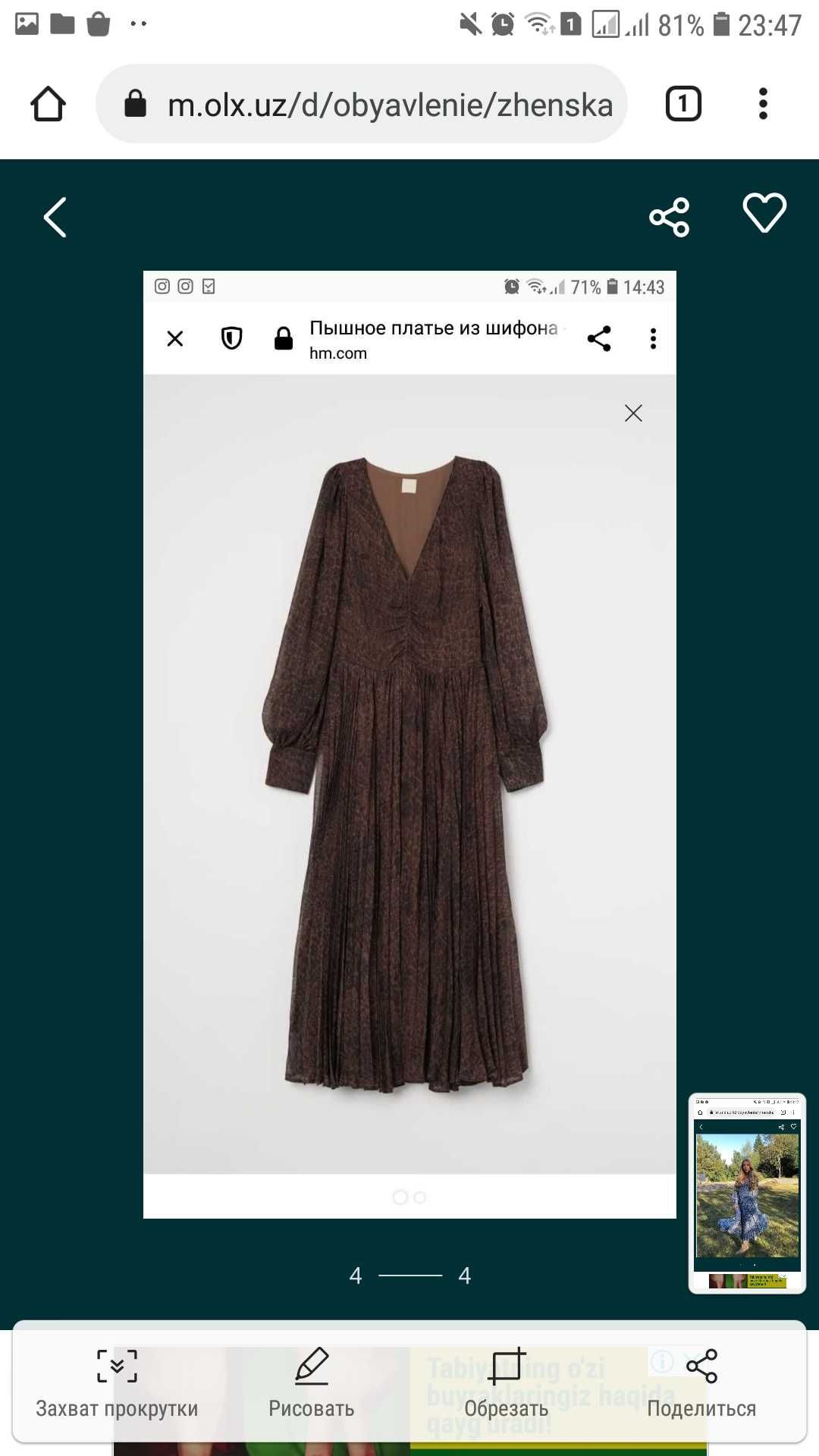Go back from the photo gallery
Viewport: 819px width, 1456px height.
[55, 218]
